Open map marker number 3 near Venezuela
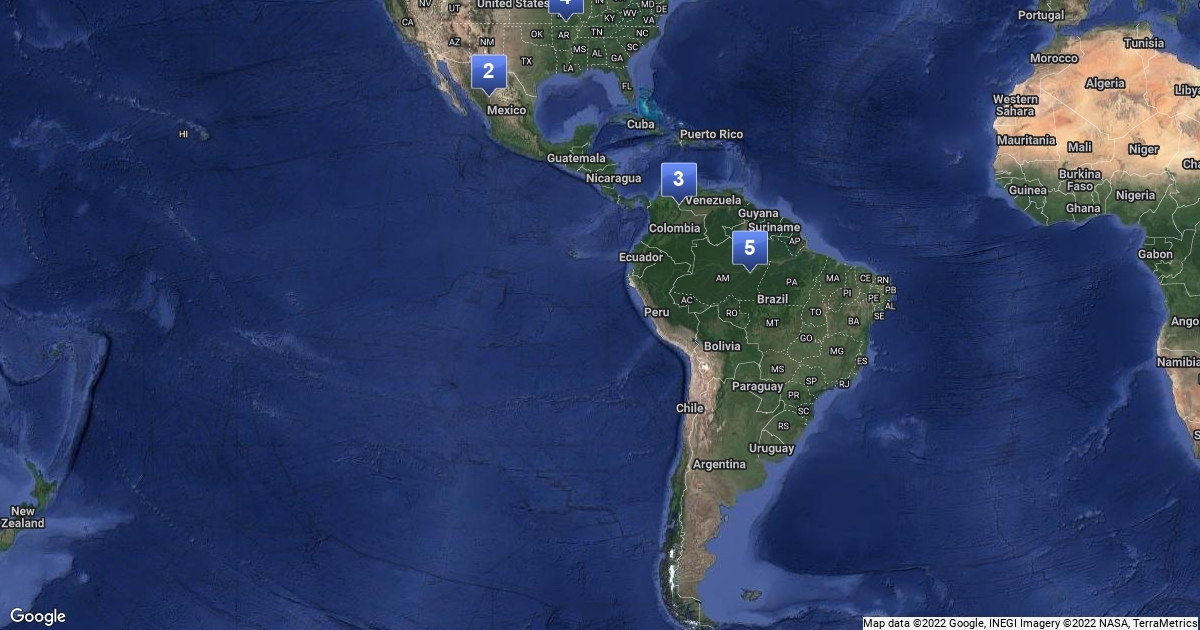The image size is (1200, 630). pyautogui.click(x=678, y=180)
